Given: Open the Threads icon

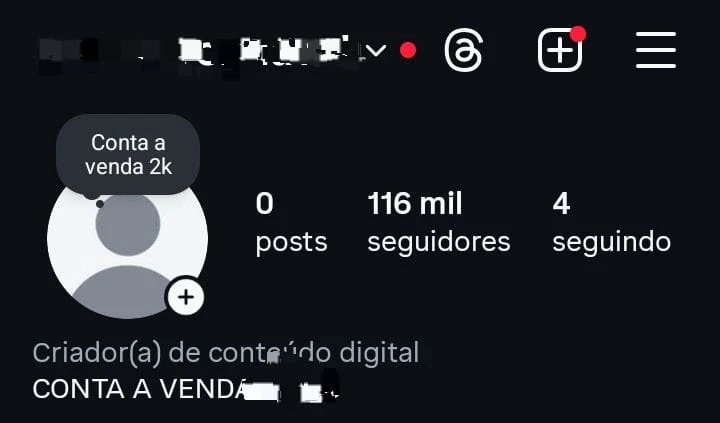Looking at the screenshot, I should (463, 50).
